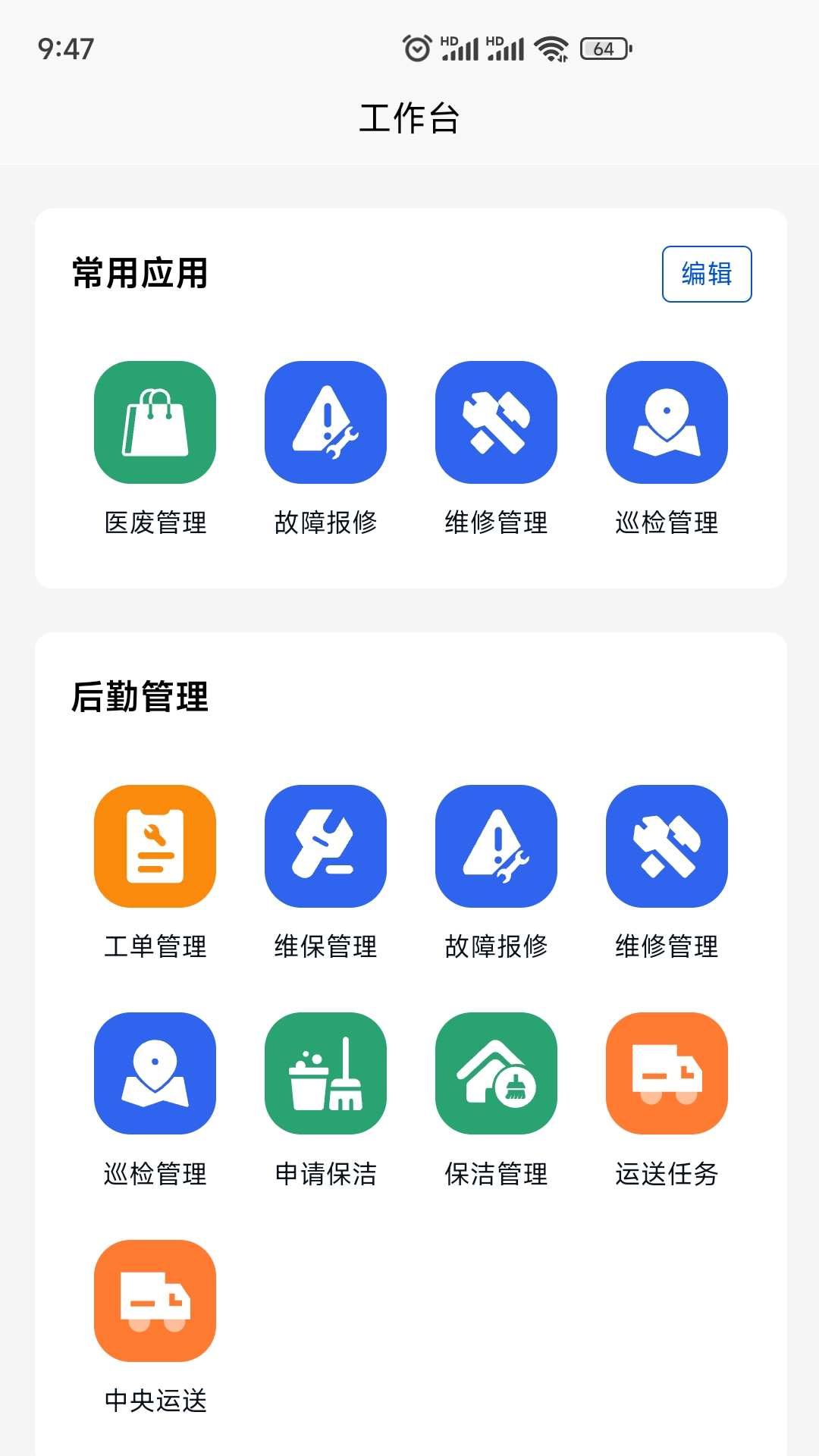The width and height of the screenshot is (819, 1456).
Task: Go to 保洁管理
Action: point(496,1074)
